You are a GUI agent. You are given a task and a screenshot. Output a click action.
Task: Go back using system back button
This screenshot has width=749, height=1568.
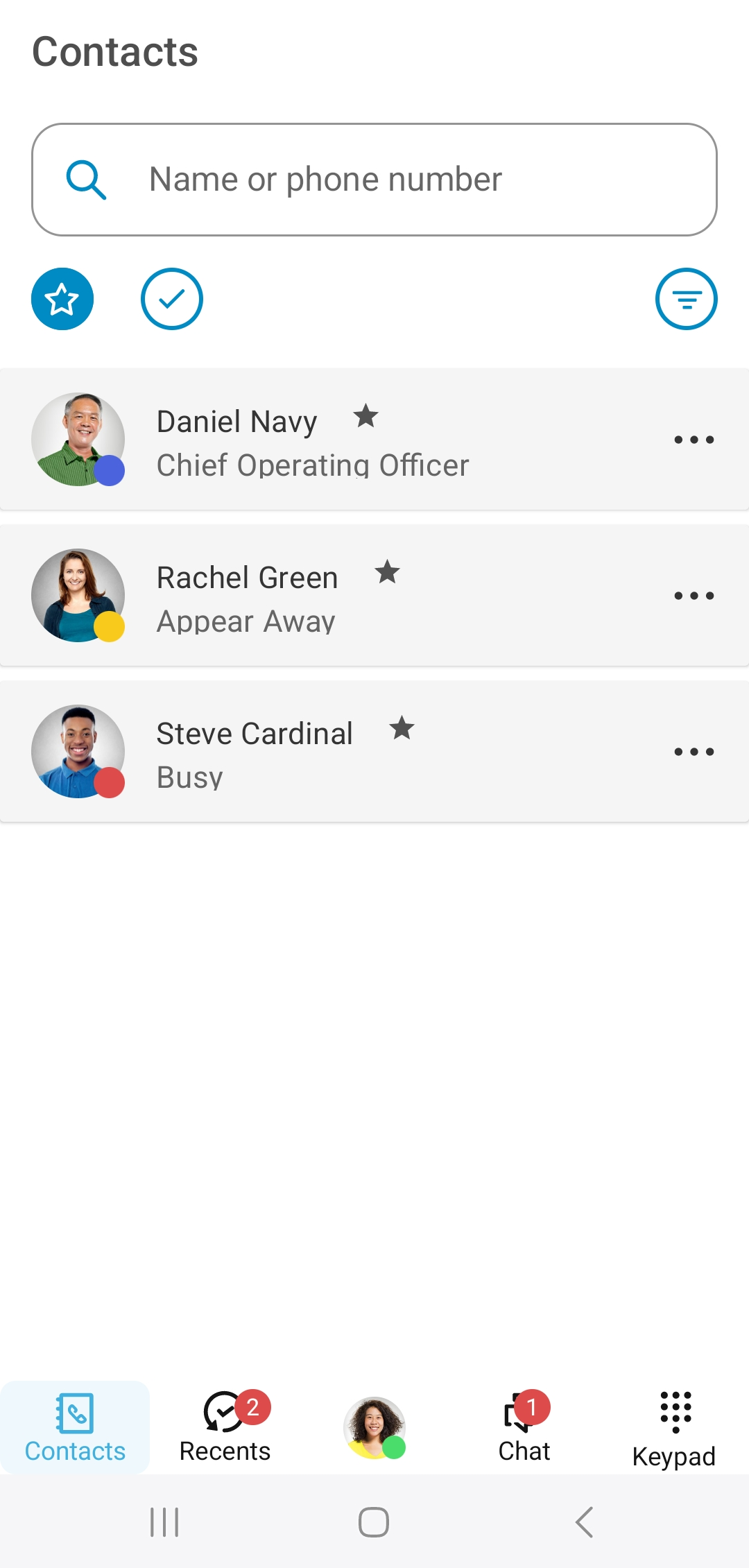584,1522
